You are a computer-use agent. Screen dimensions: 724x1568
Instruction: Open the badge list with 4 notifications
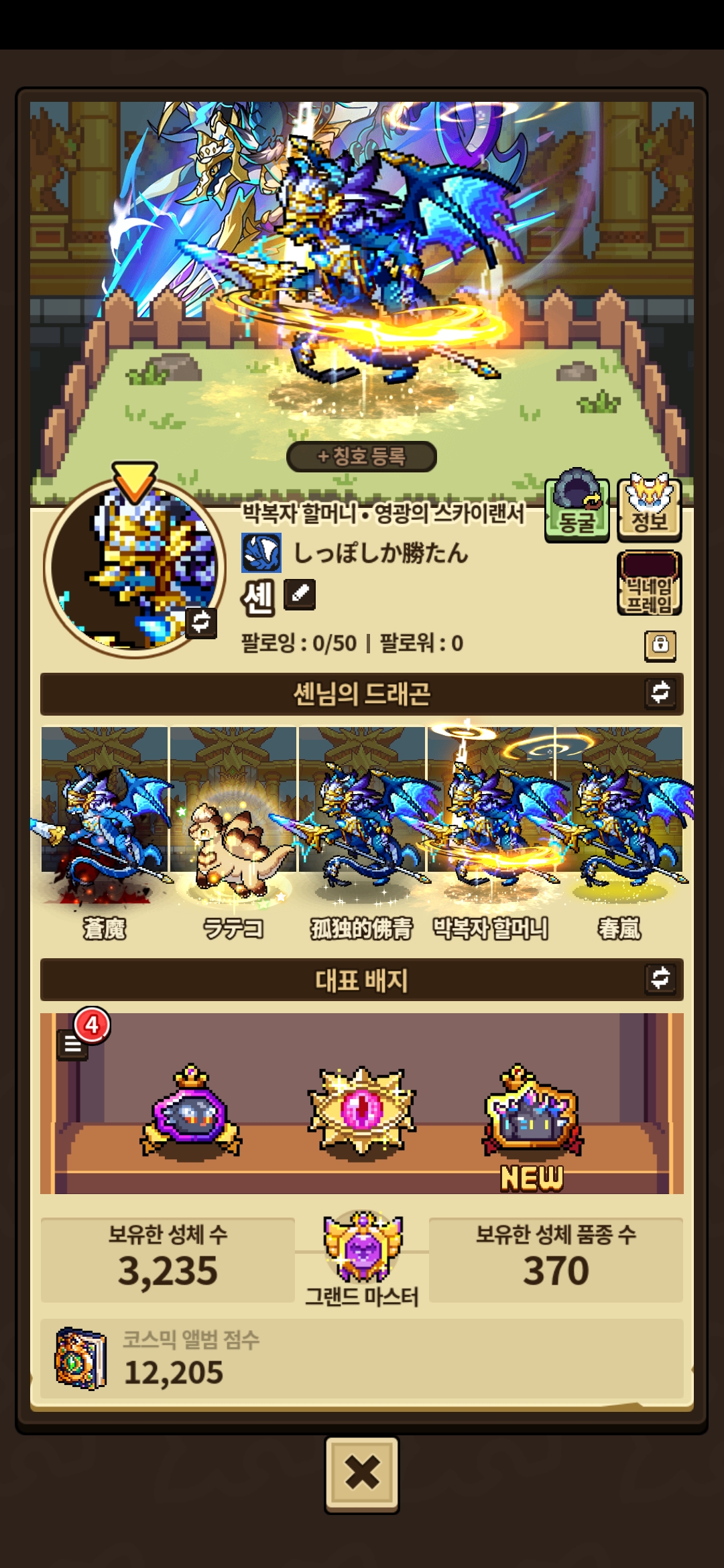click(74, 1043)
